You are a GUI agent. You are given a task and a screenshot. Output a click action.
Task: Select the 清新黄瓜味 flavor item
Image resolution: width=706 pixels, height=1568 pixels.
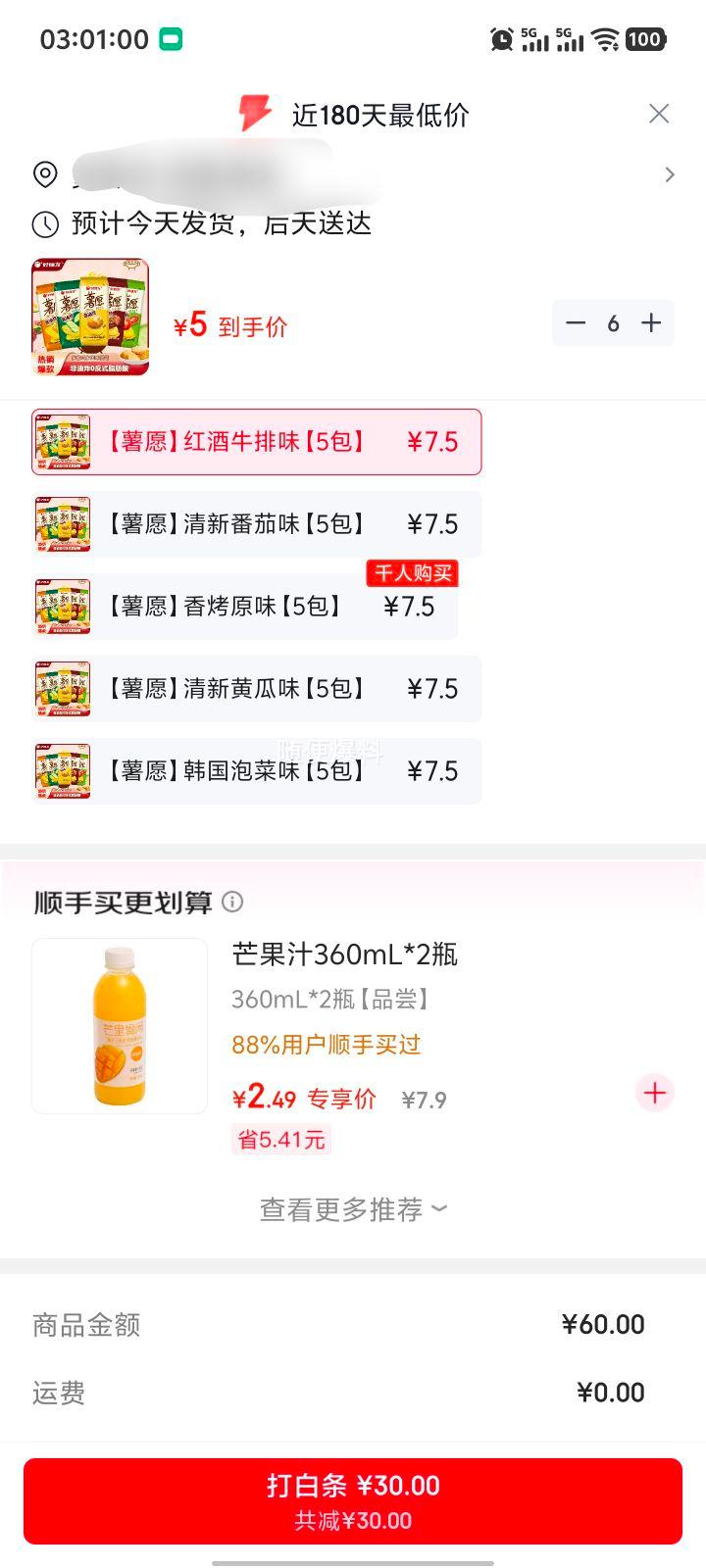(257, 689)
